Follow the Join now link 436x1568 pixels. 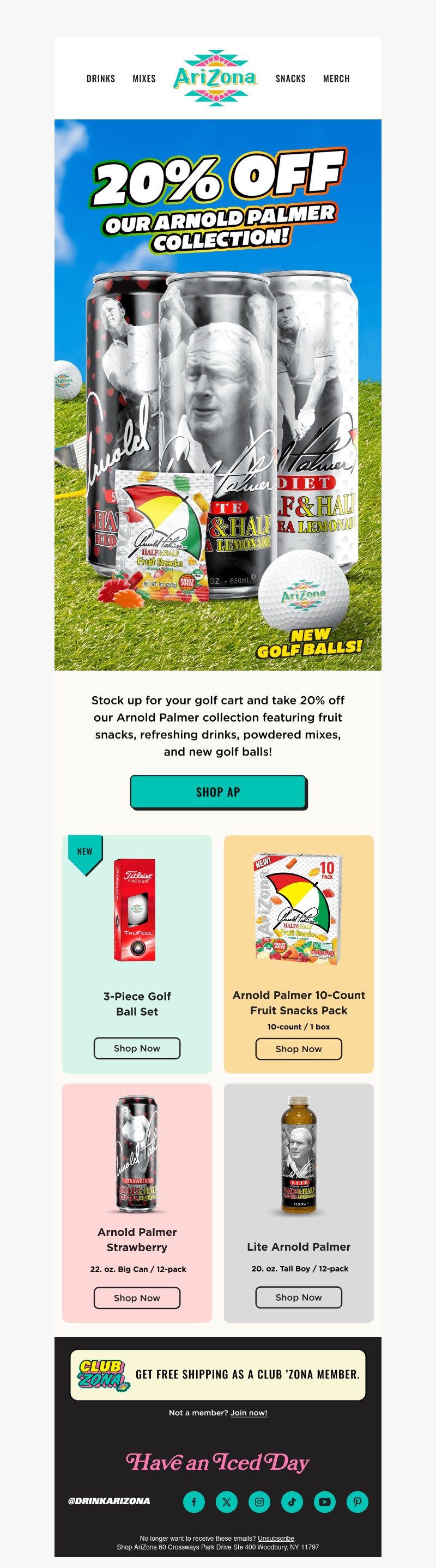(x=249, y=1413)
